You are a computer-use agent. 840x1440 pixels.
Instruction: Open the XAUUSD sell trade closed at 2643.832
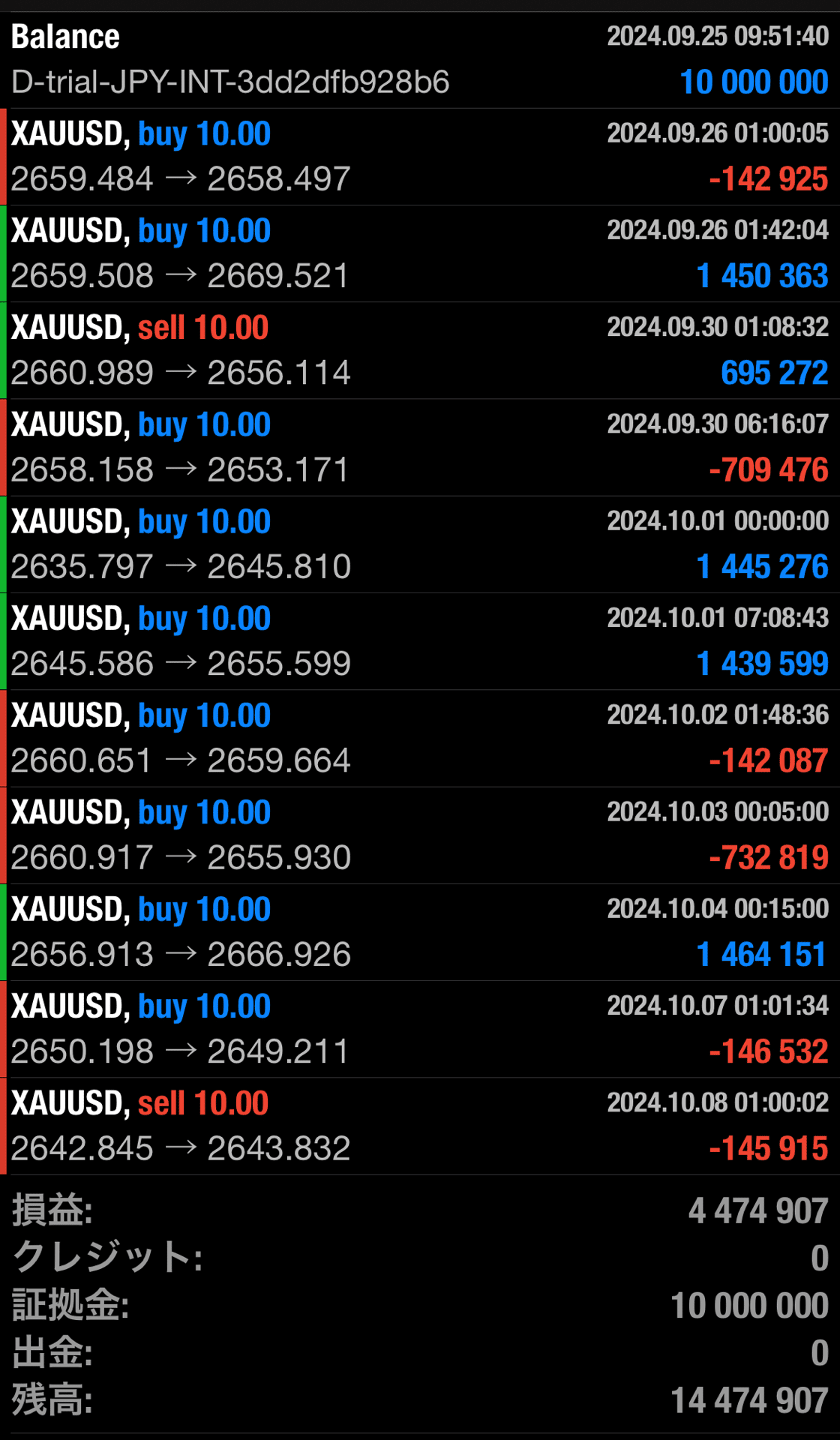click(x=420, y=1125)
